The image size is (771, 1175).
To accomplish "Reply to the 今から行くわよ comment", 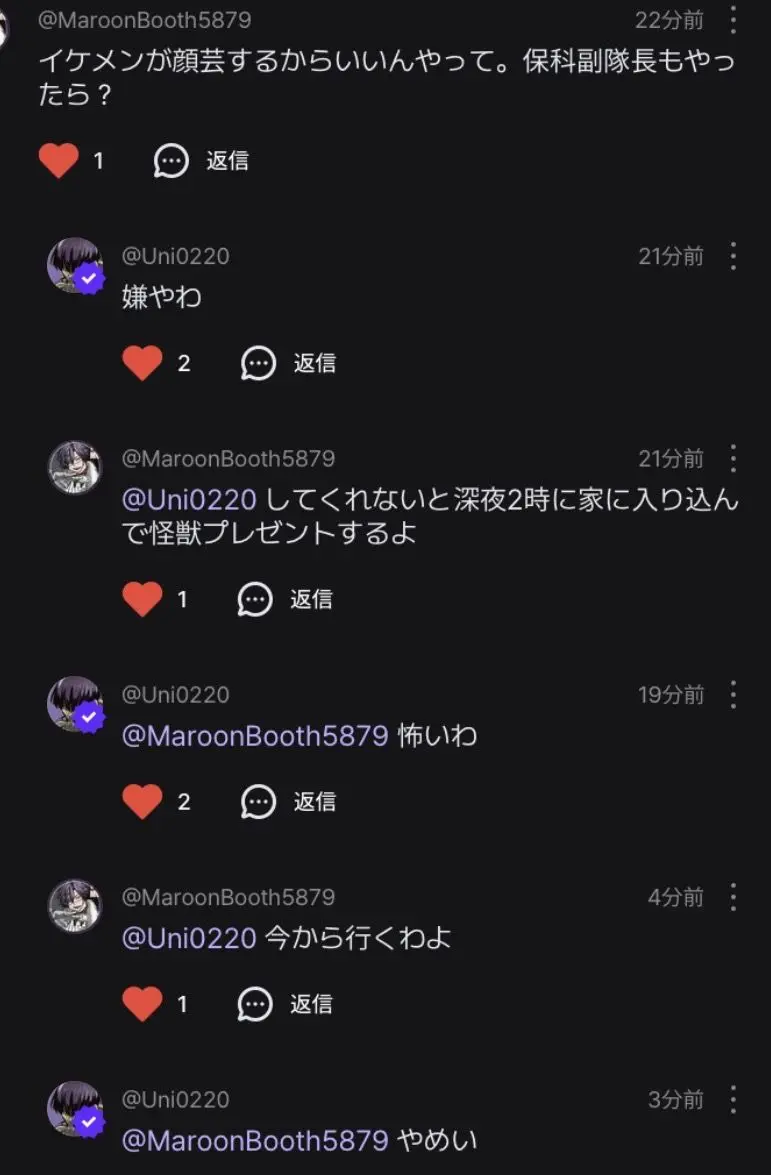I will [285, 1004].
